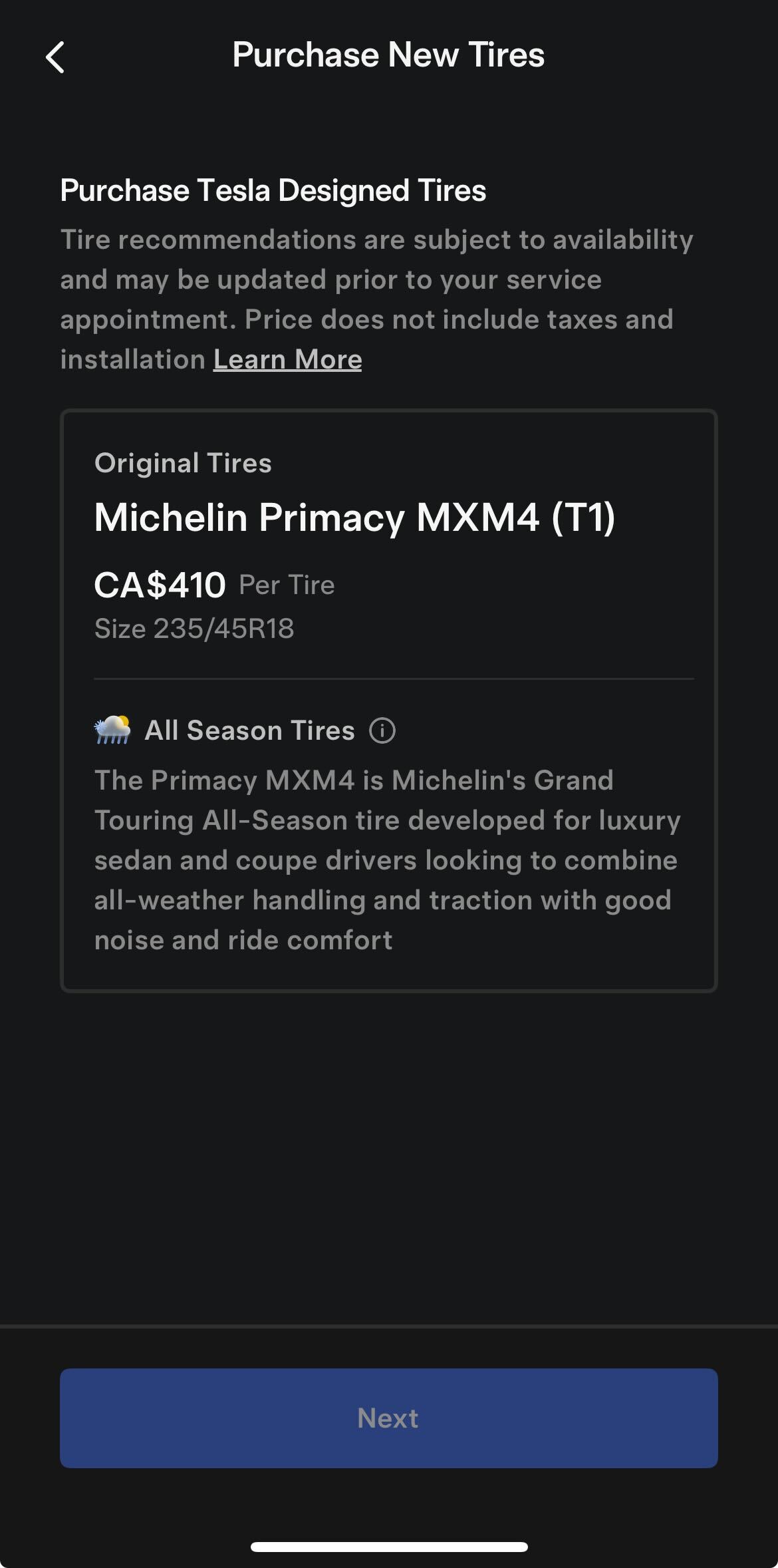Open the All Season Tires info icon
Viewport: 778px width, 1568px height.
point(382,730)
